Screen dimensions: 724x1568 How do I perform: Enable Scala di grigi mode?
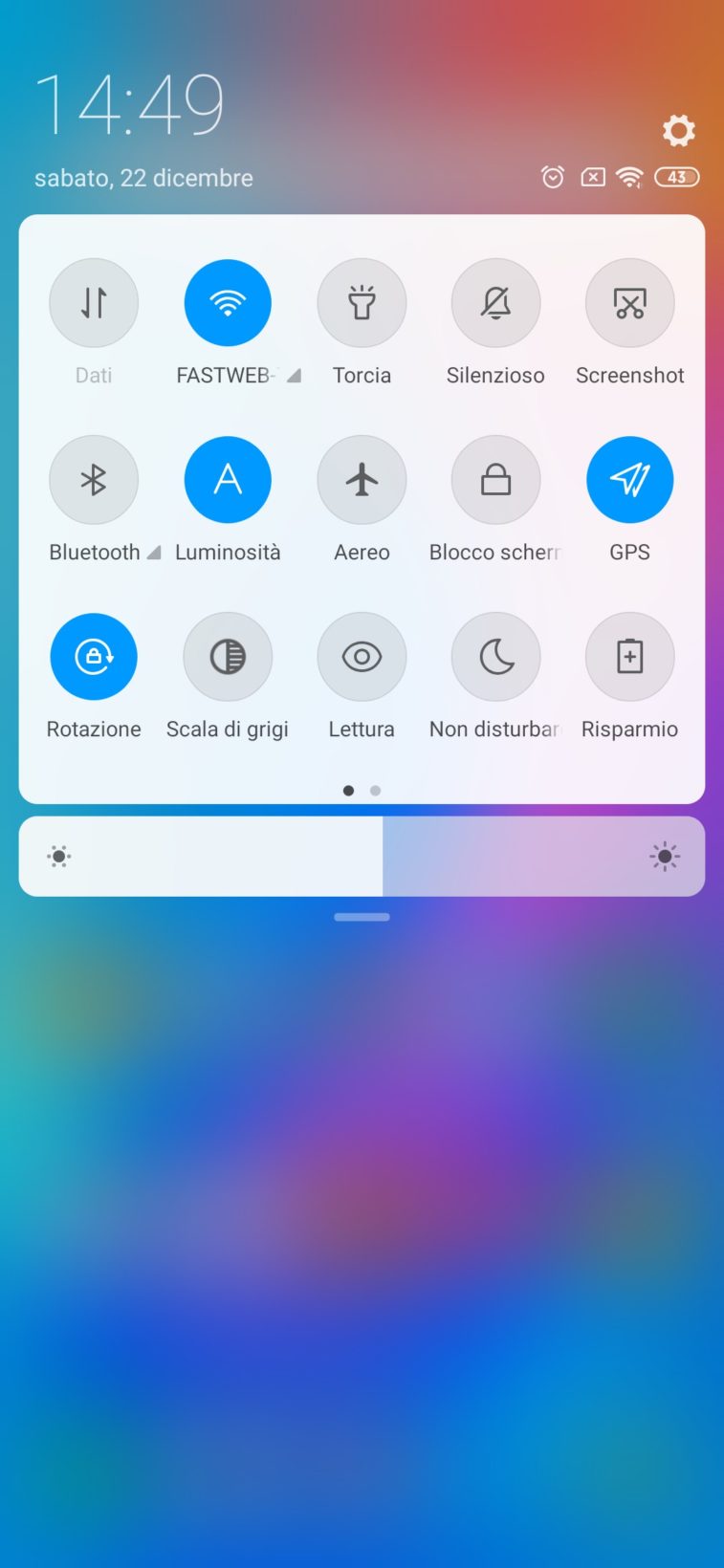tap(228, 657)
